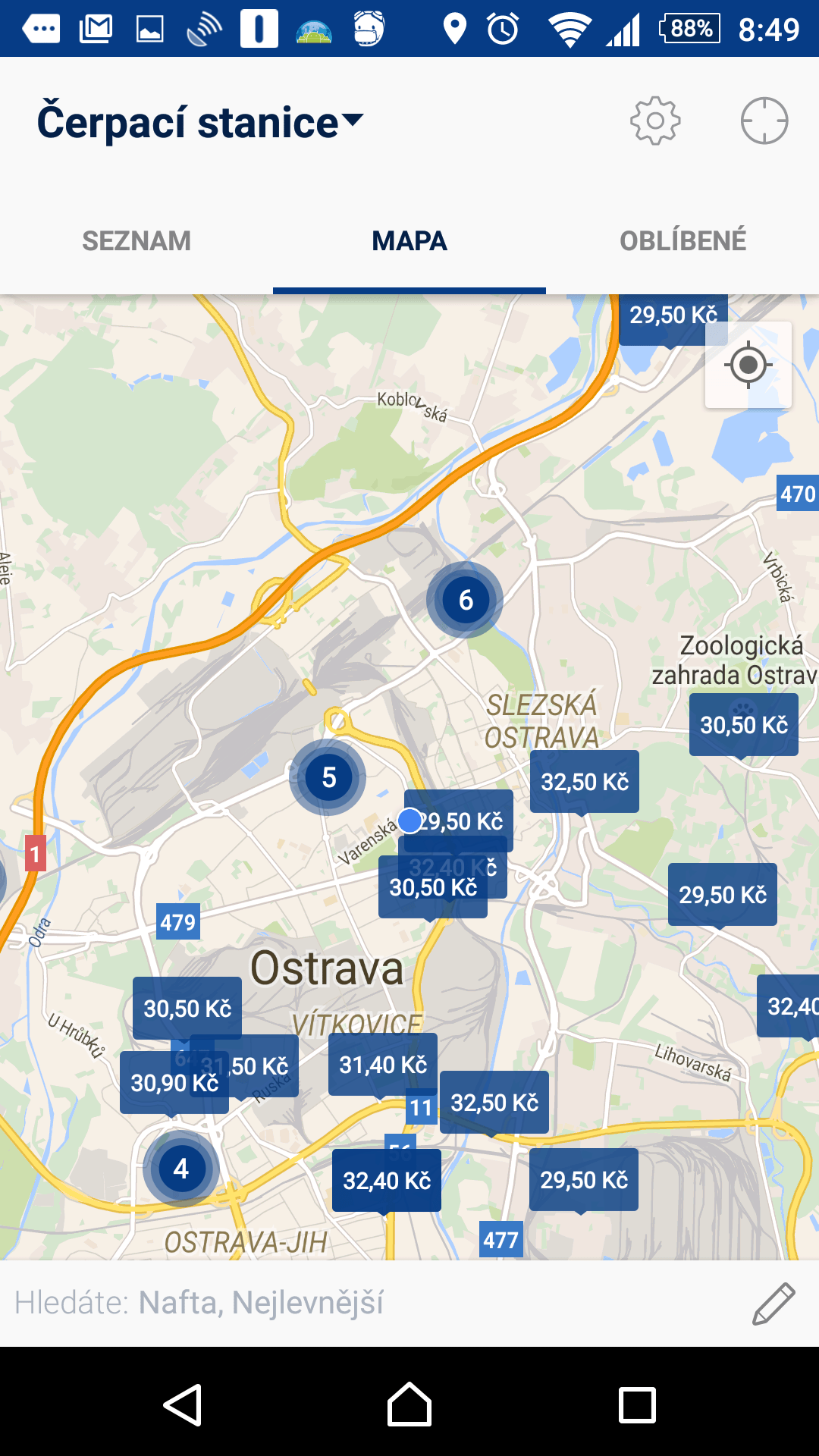This screenshot has height=1456, width=819.
Task: Open the cluster of 5 stations
Action: [x=328, y=777]
